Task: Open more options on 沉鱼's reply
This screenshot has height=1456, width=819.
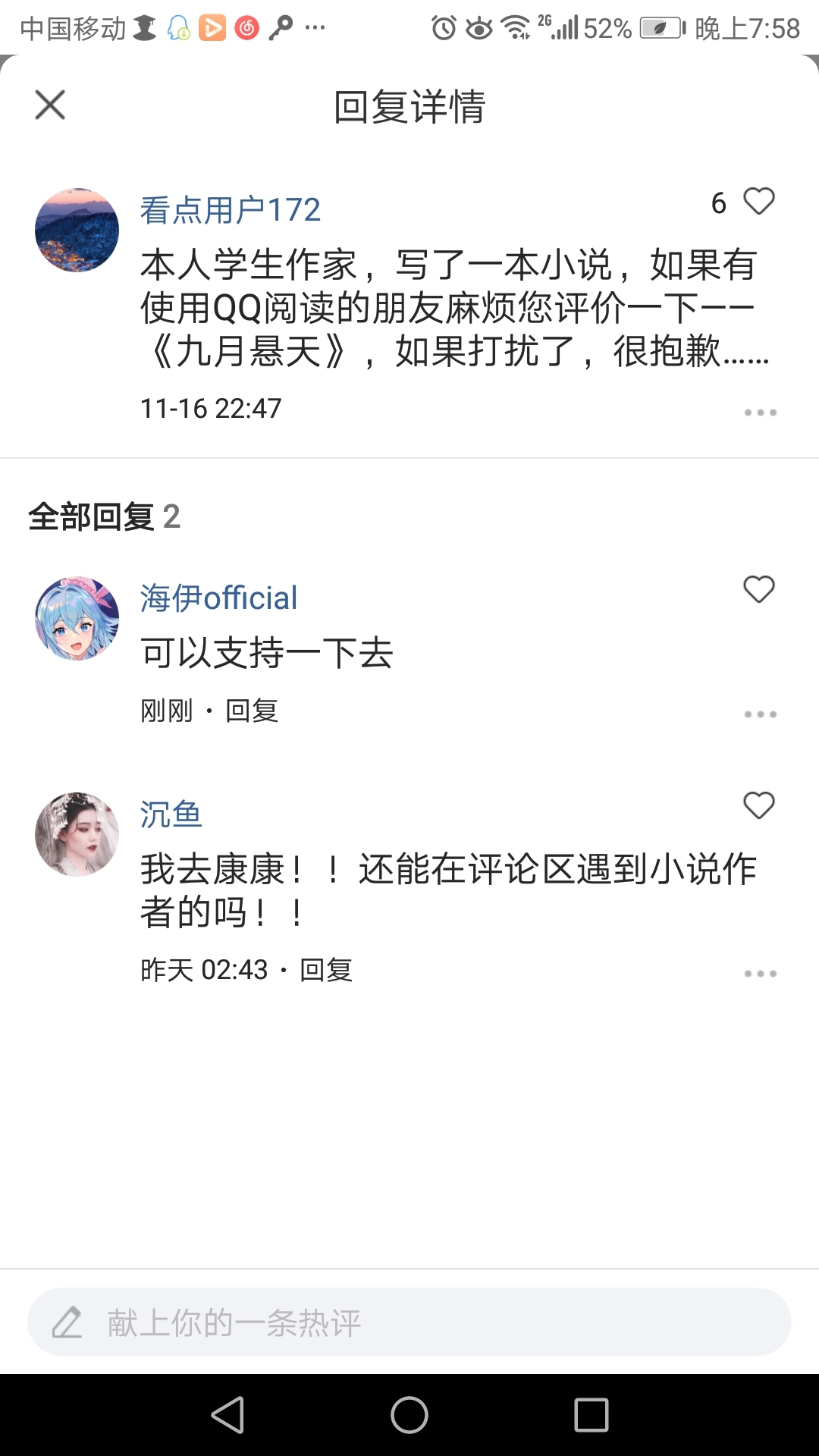Action: (760, 974)
